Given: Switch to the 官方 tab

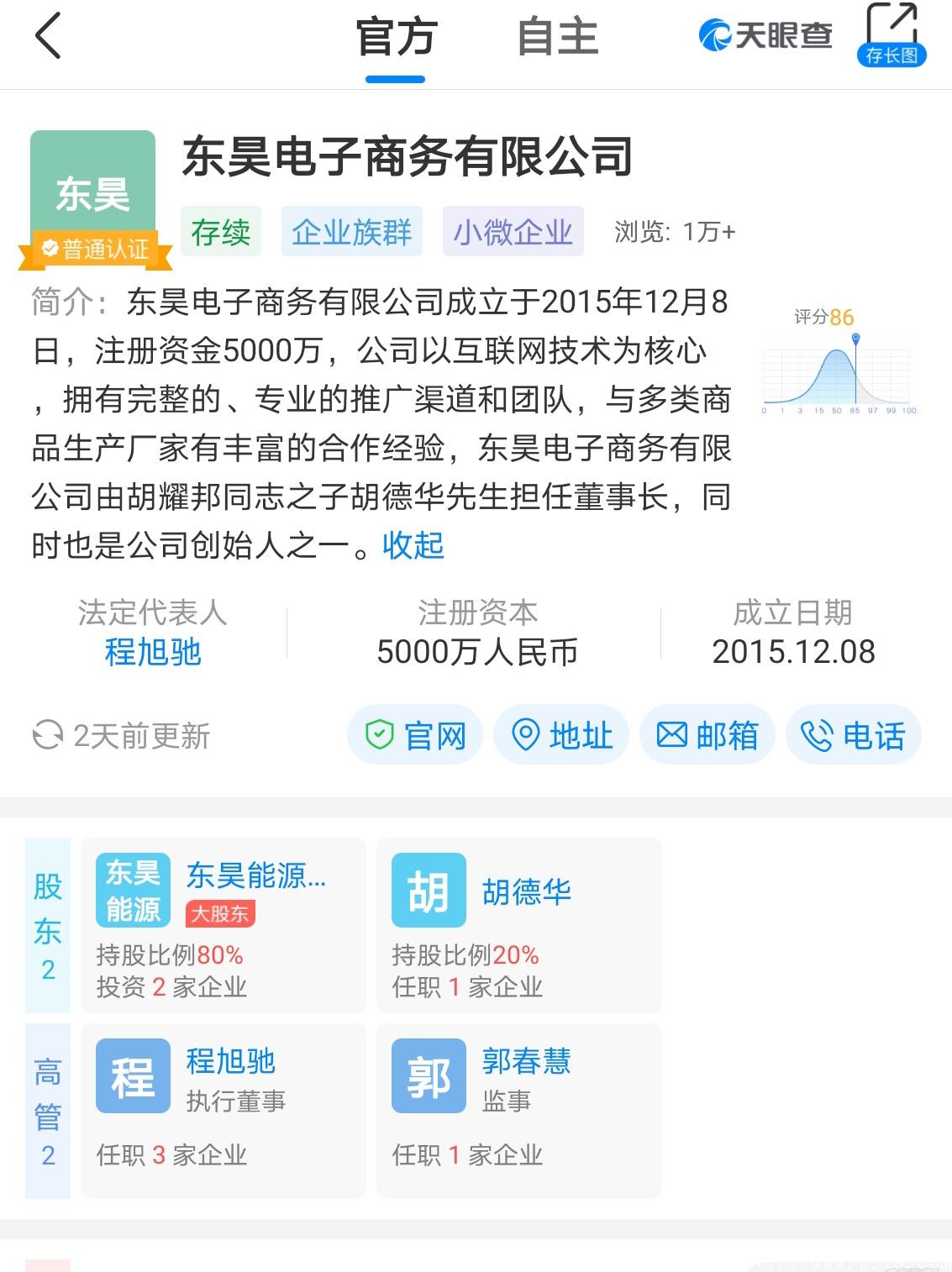Looking at the screenshot, I should point(395,39).
